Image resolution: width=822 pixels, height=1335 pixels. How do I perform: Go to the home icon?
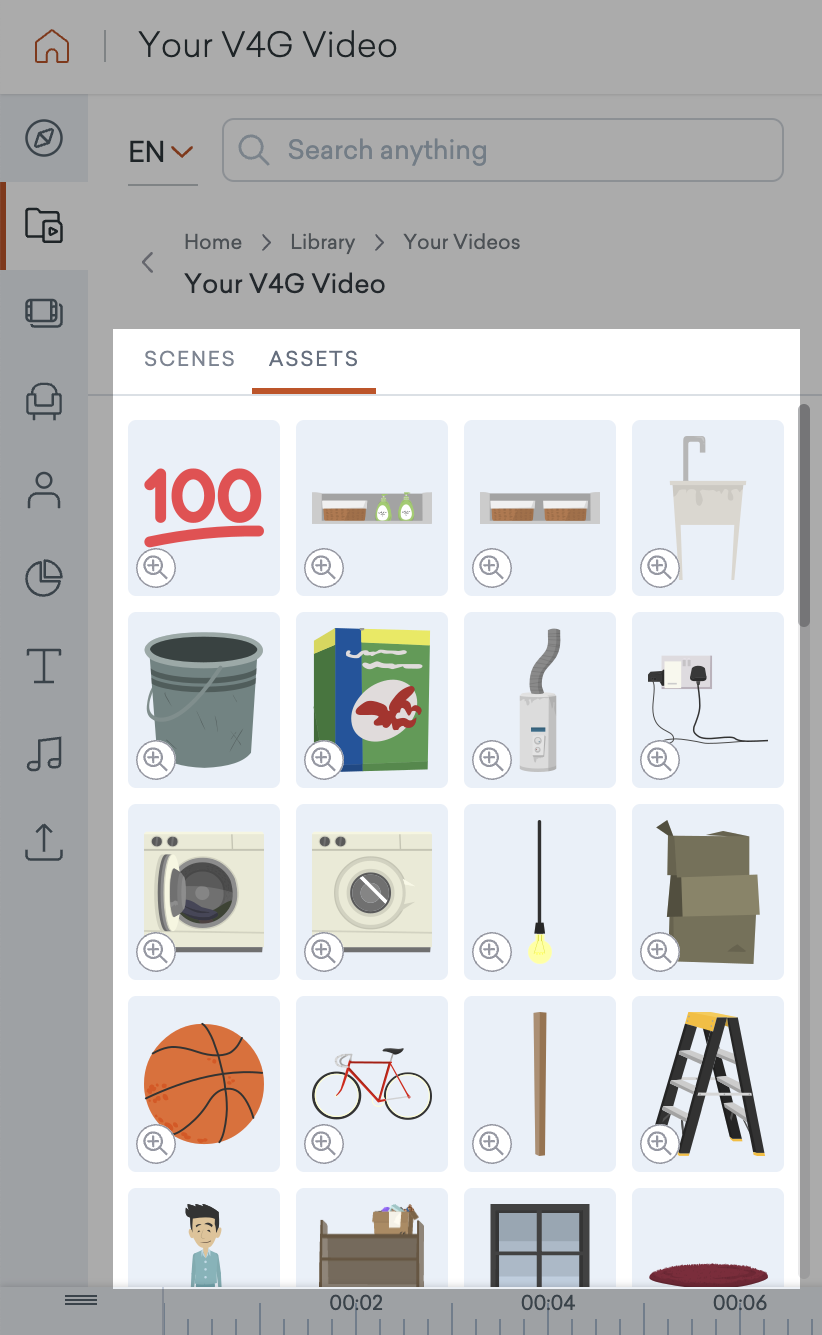click(52, 46)
